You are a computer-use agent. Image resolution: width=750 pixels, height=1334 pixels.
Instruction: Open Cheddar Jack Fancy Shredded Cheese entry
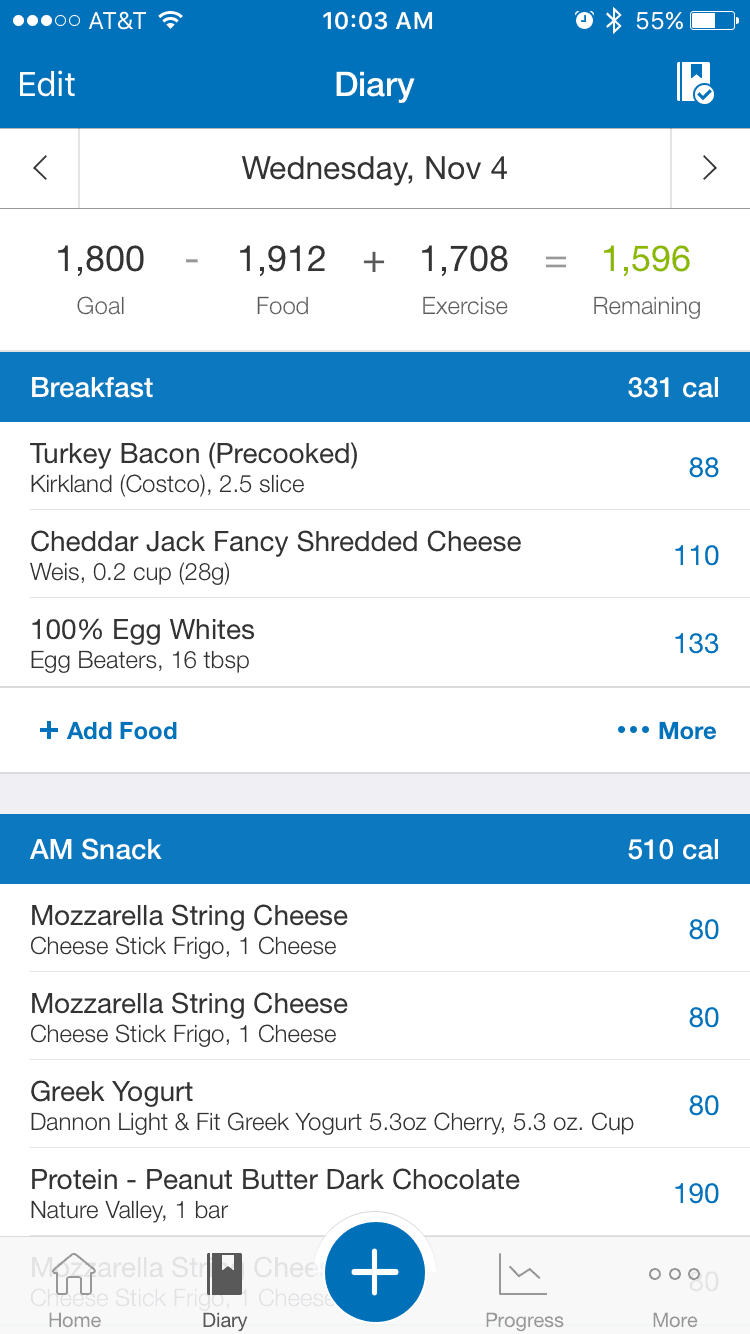[x=375, y=555]
